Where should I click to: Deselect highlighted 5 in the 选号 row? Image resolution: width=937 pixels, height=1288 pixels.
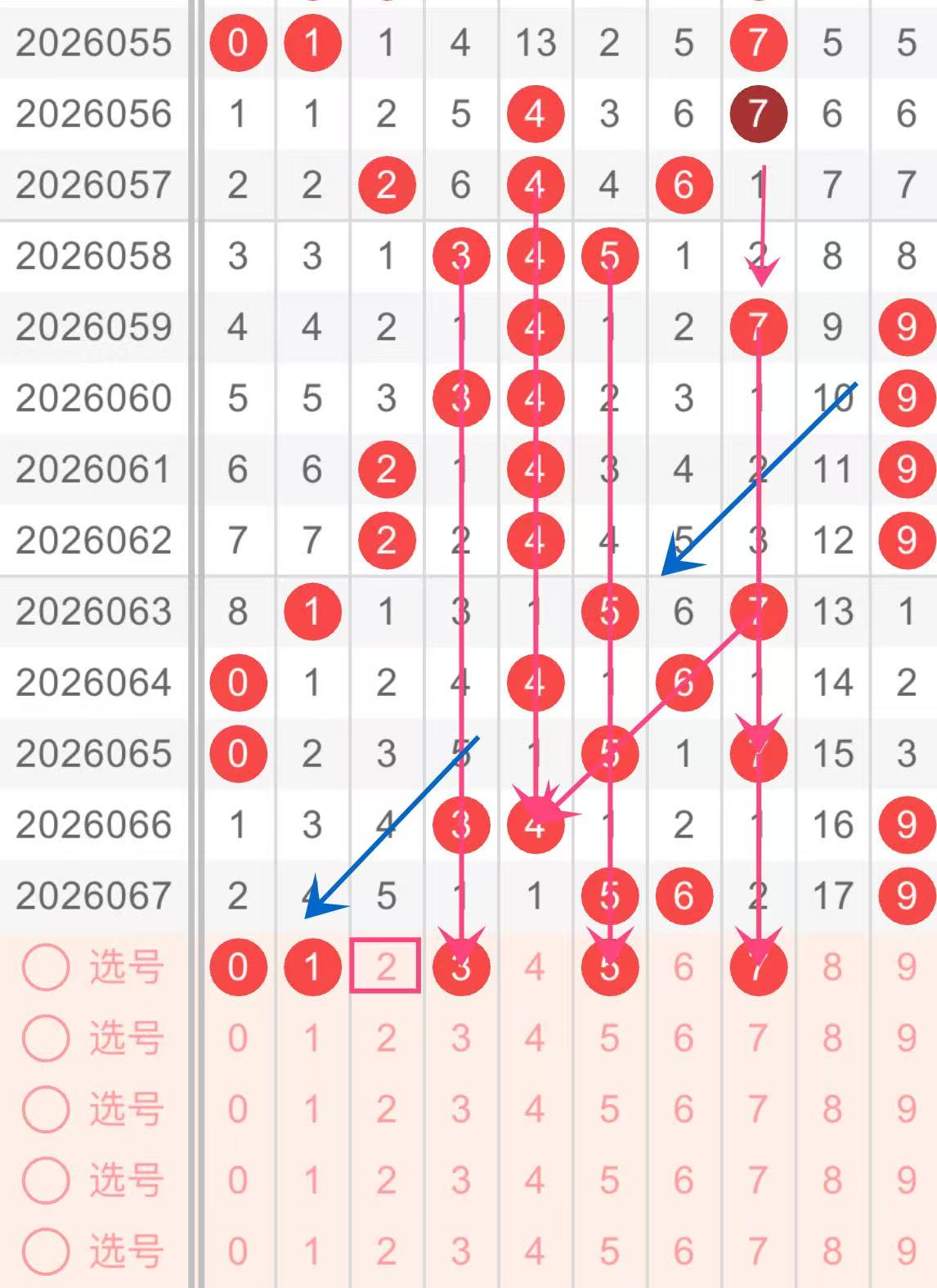tap(609, 967)
